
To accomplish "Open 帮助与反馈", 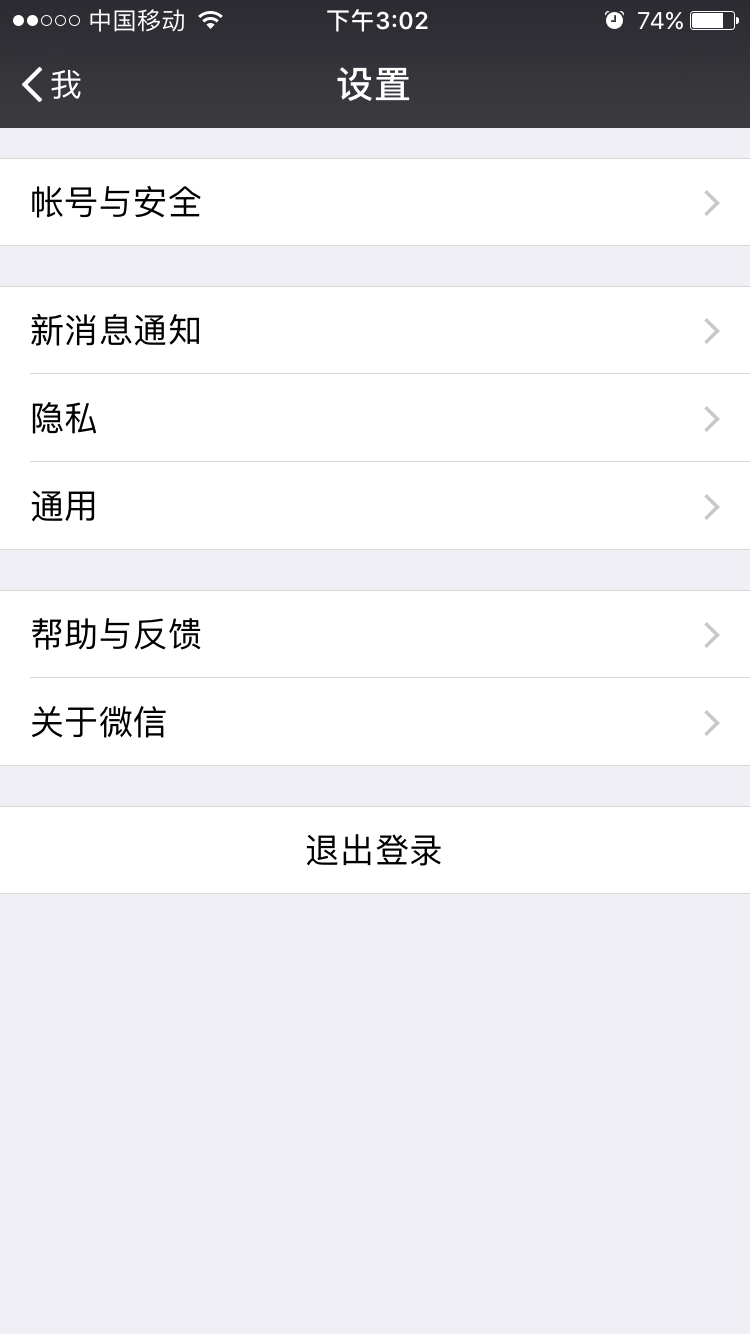I will click(375, 634).
